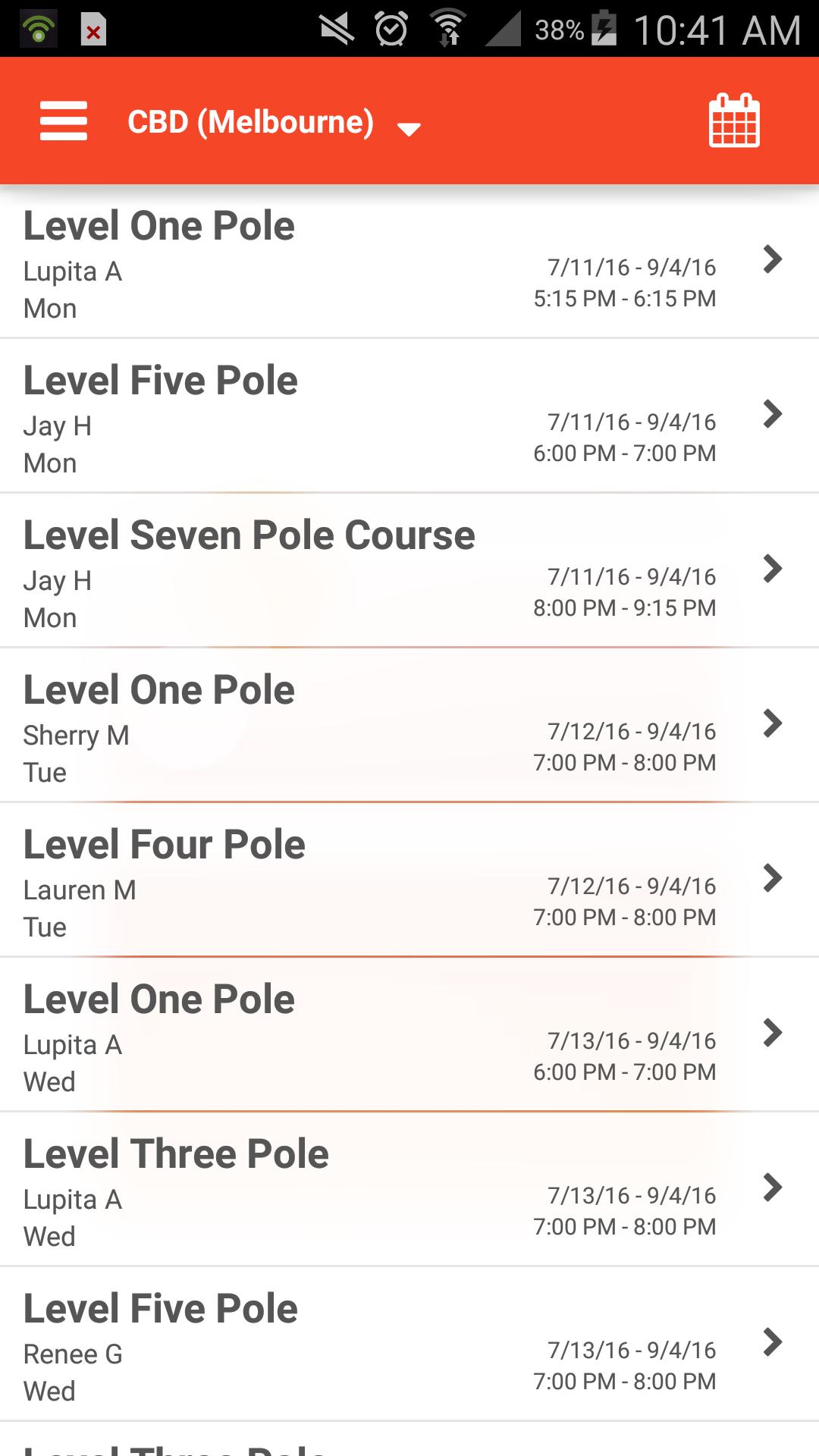This screenshot has height=1456, width=819.
Task: Open Monday Level One Pole with Lupita A
Action: pyautogui.click(x=409, y=262)
